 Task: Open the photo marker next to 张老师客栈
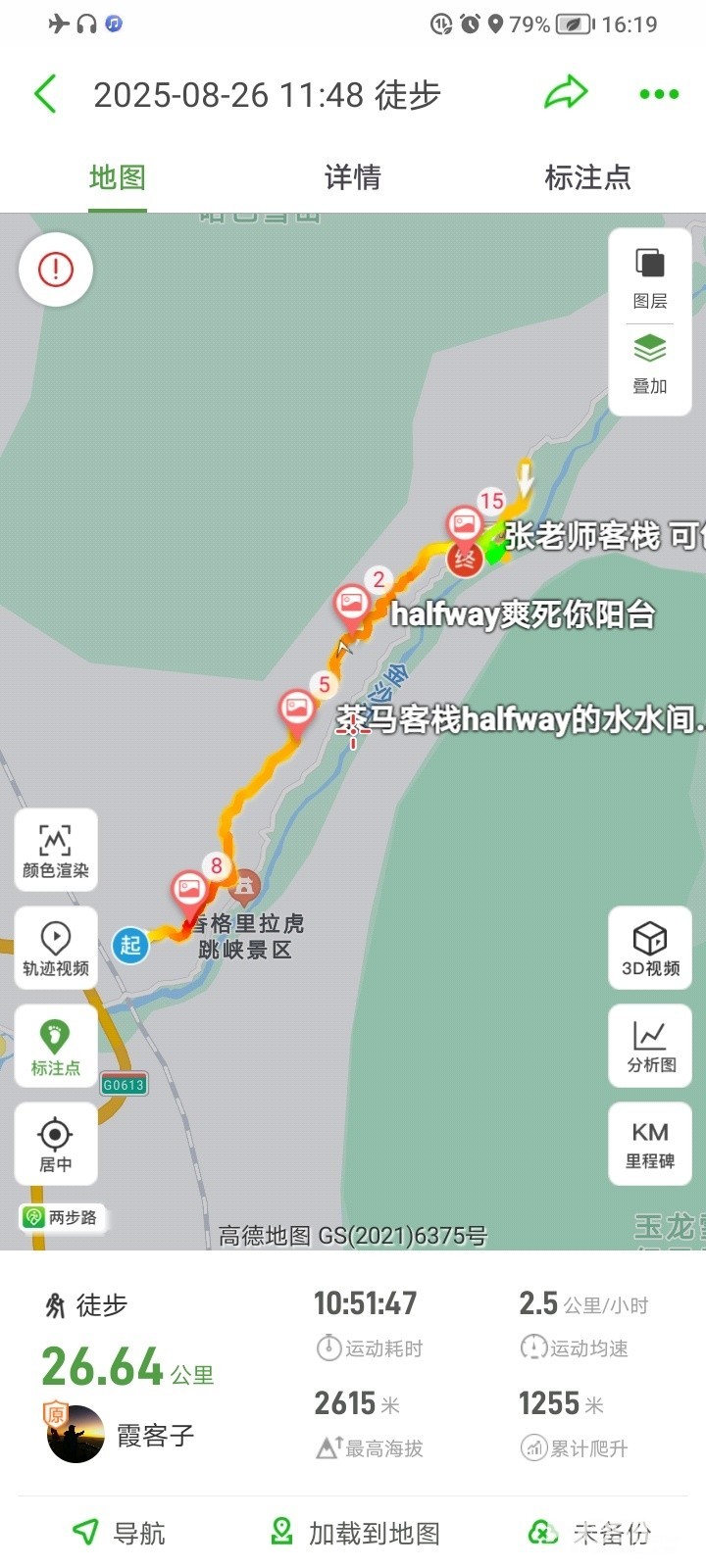click(463, 523)
